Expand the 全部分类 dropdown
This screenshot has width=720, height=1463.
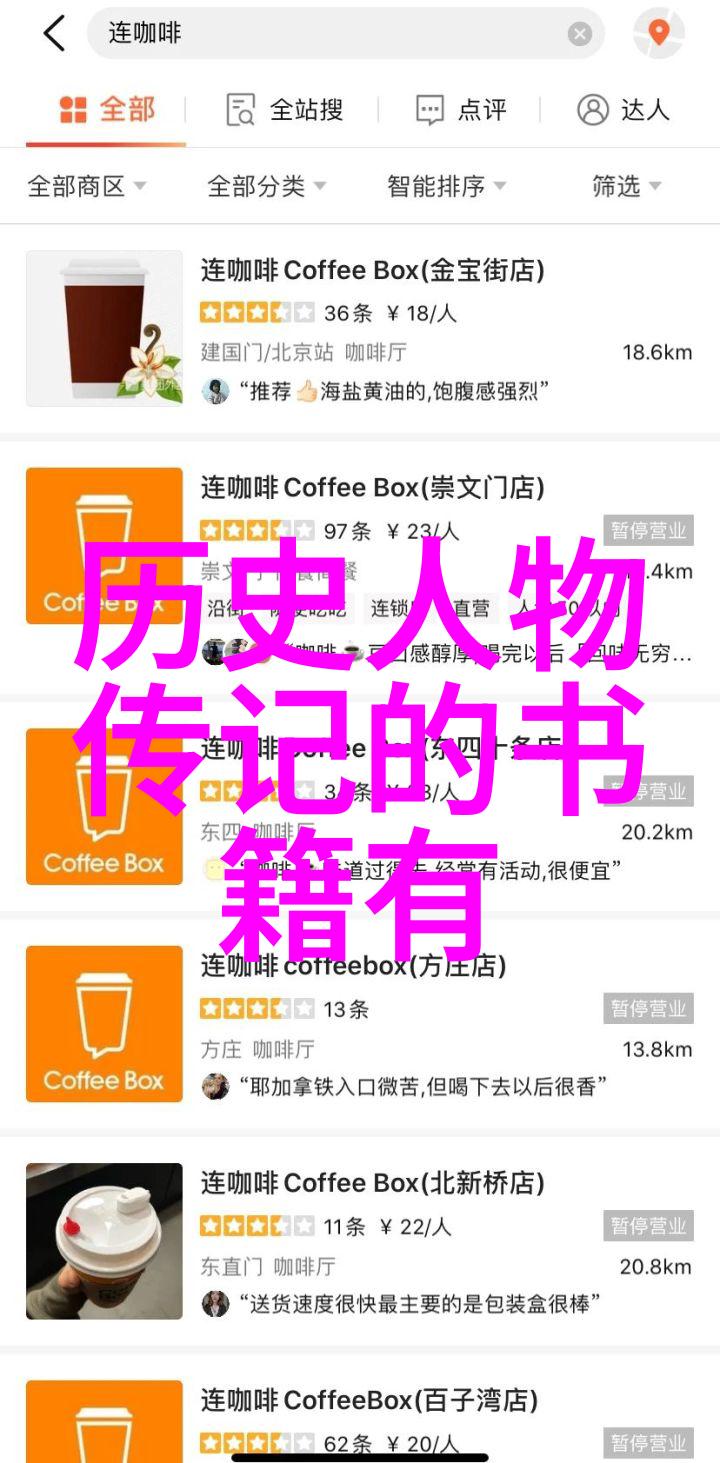[x=266, y=186]
